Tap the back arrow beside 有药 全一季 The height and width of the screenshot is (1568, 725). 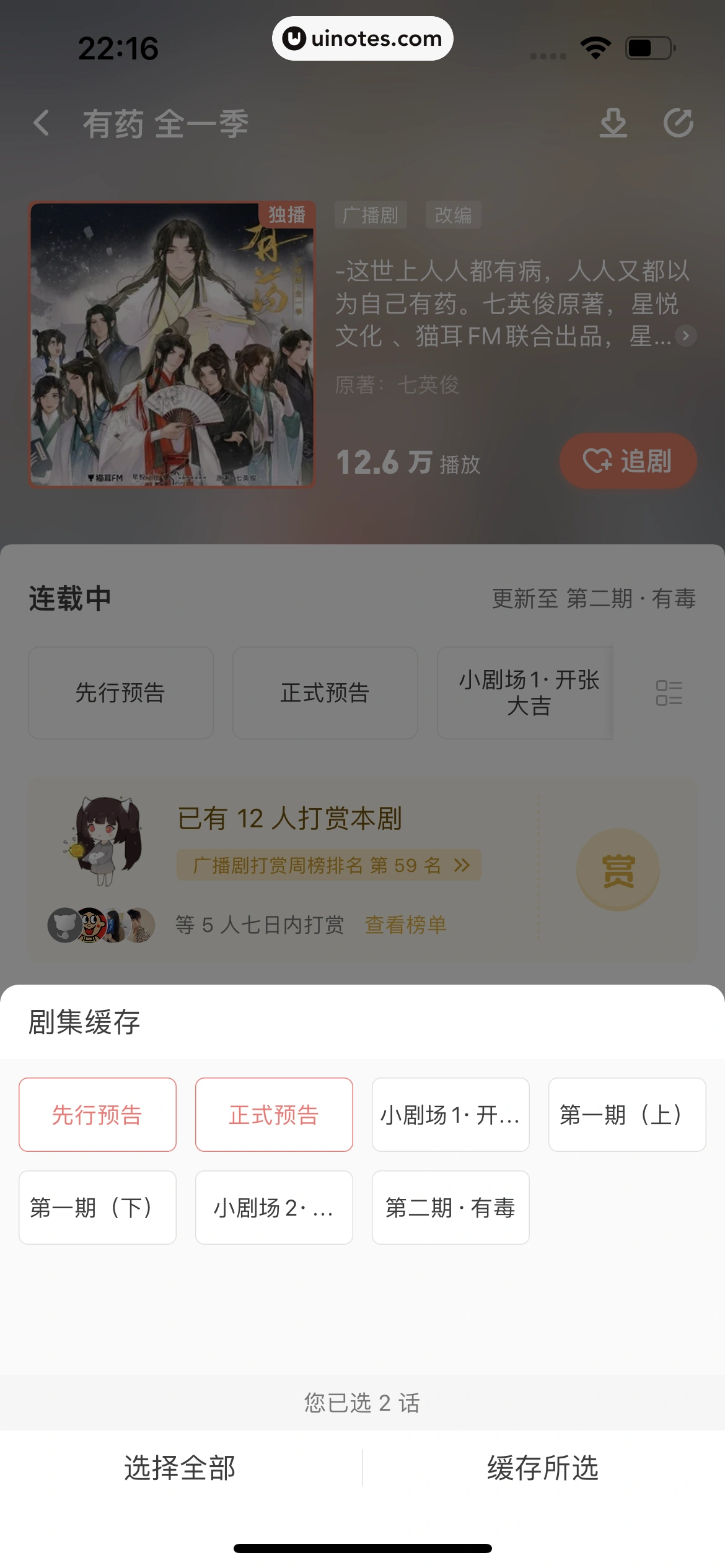coord(42,122)
